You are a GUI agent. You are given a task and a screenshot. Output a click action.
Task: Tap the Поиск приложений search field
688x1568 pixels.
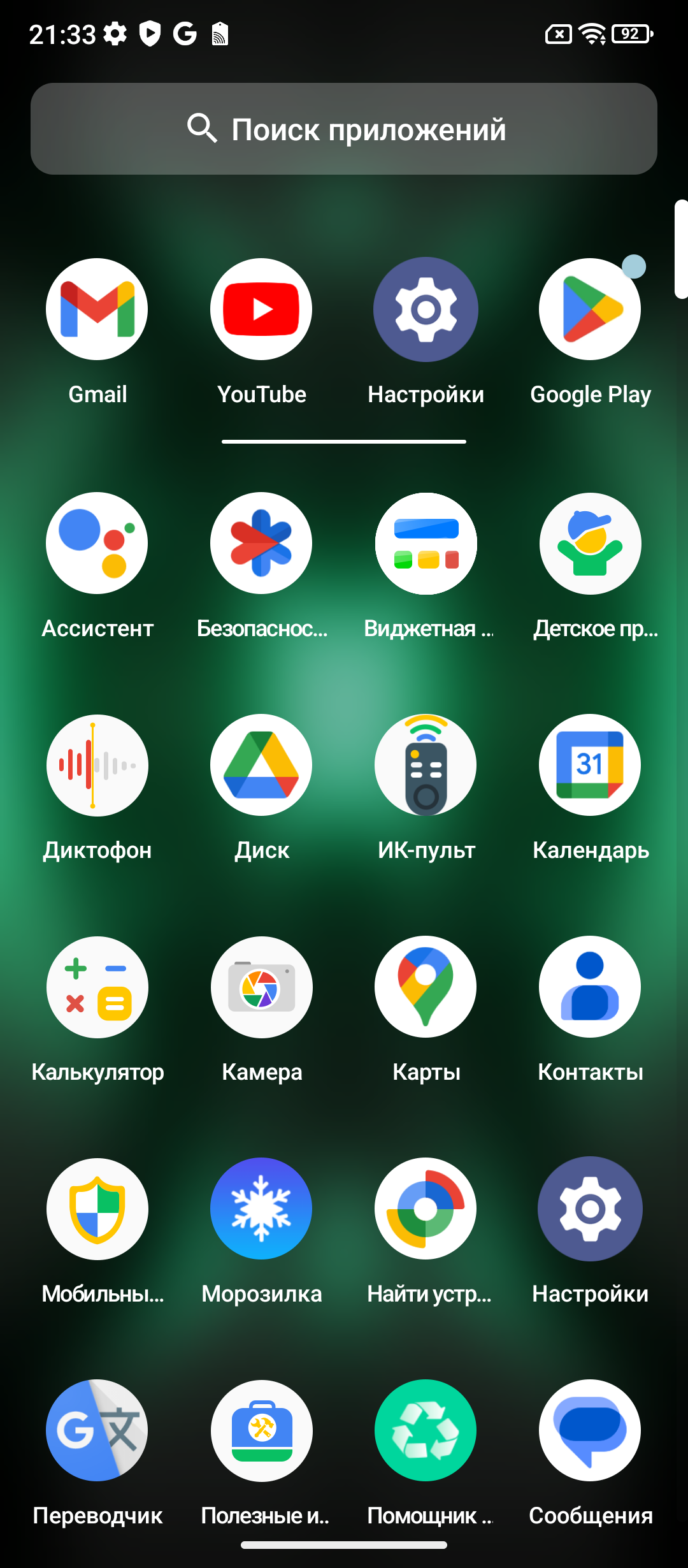(x=344, y=129)
